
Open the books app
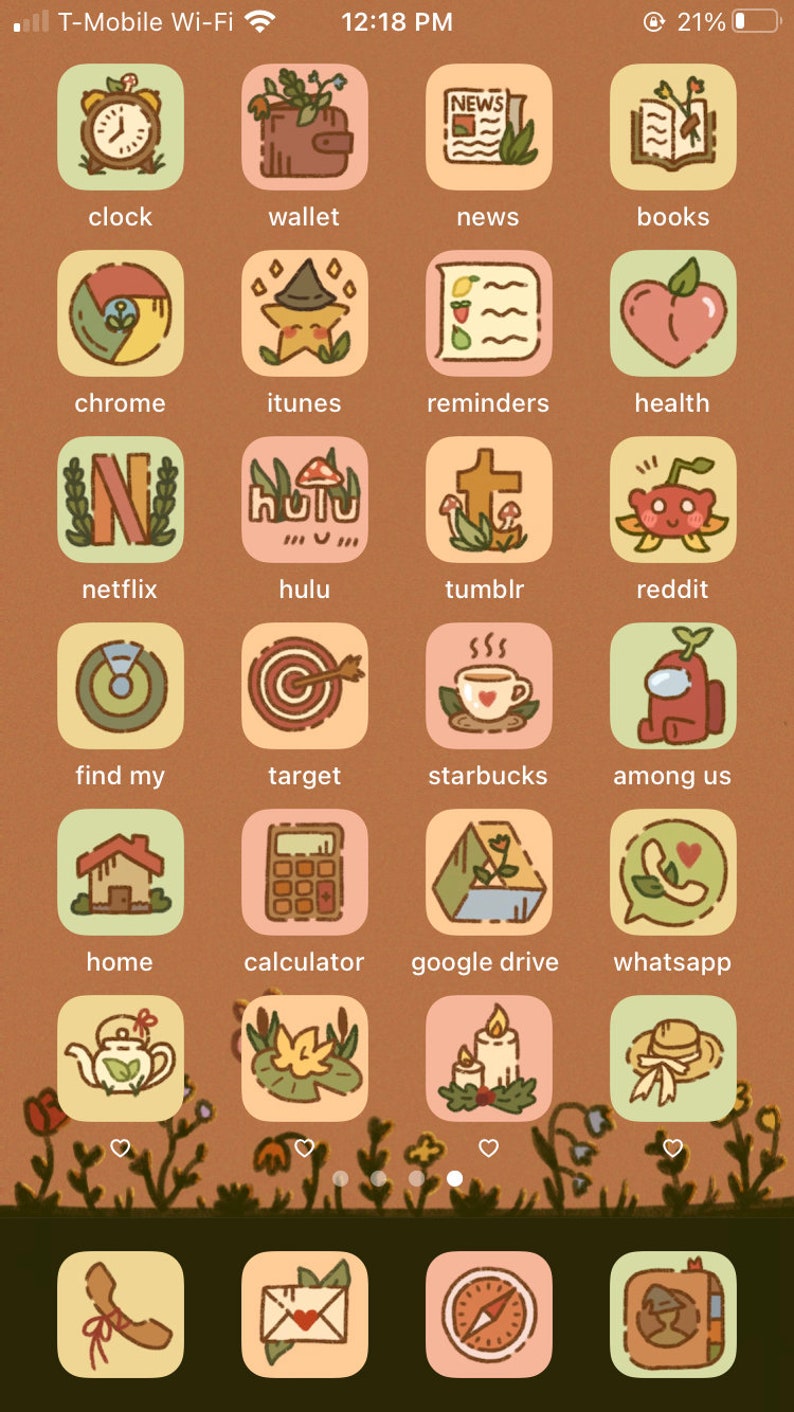click(673, 127)
